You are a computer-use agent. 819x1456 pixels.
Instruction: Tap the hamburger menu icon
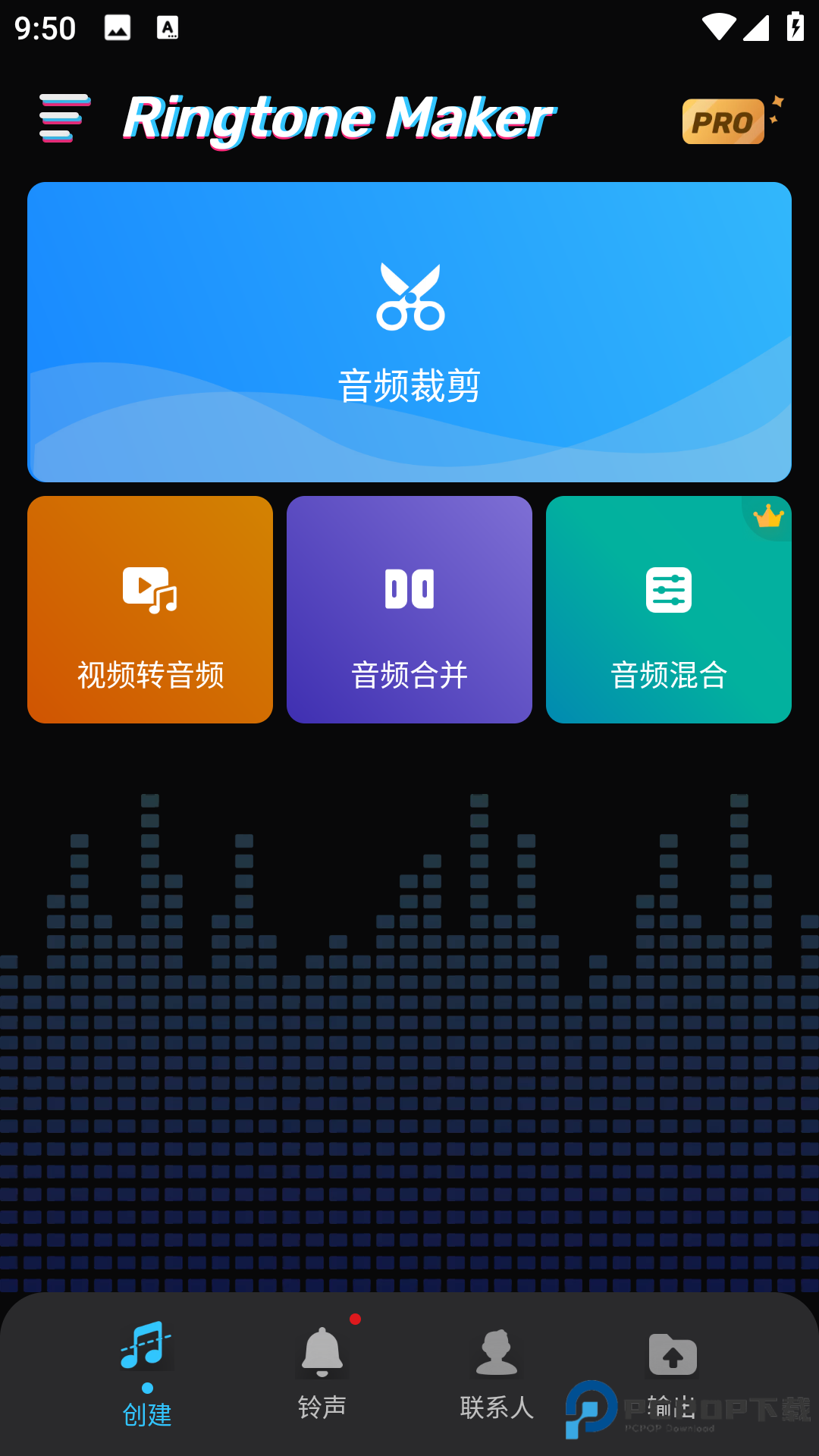(64, 119)
